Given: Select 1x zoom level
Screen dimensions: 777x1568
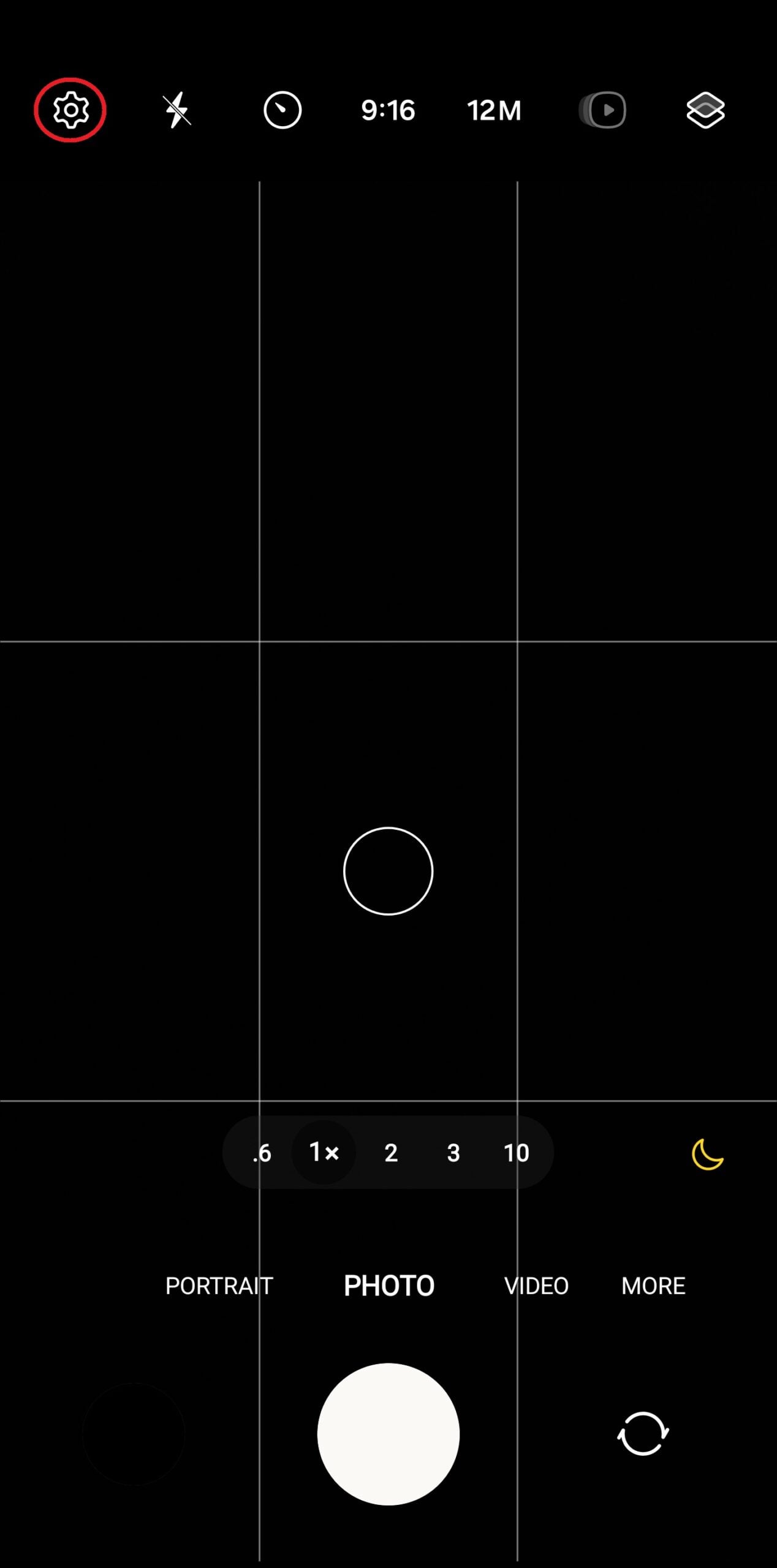Looking at the screenshot, I should click(324, 1152).
